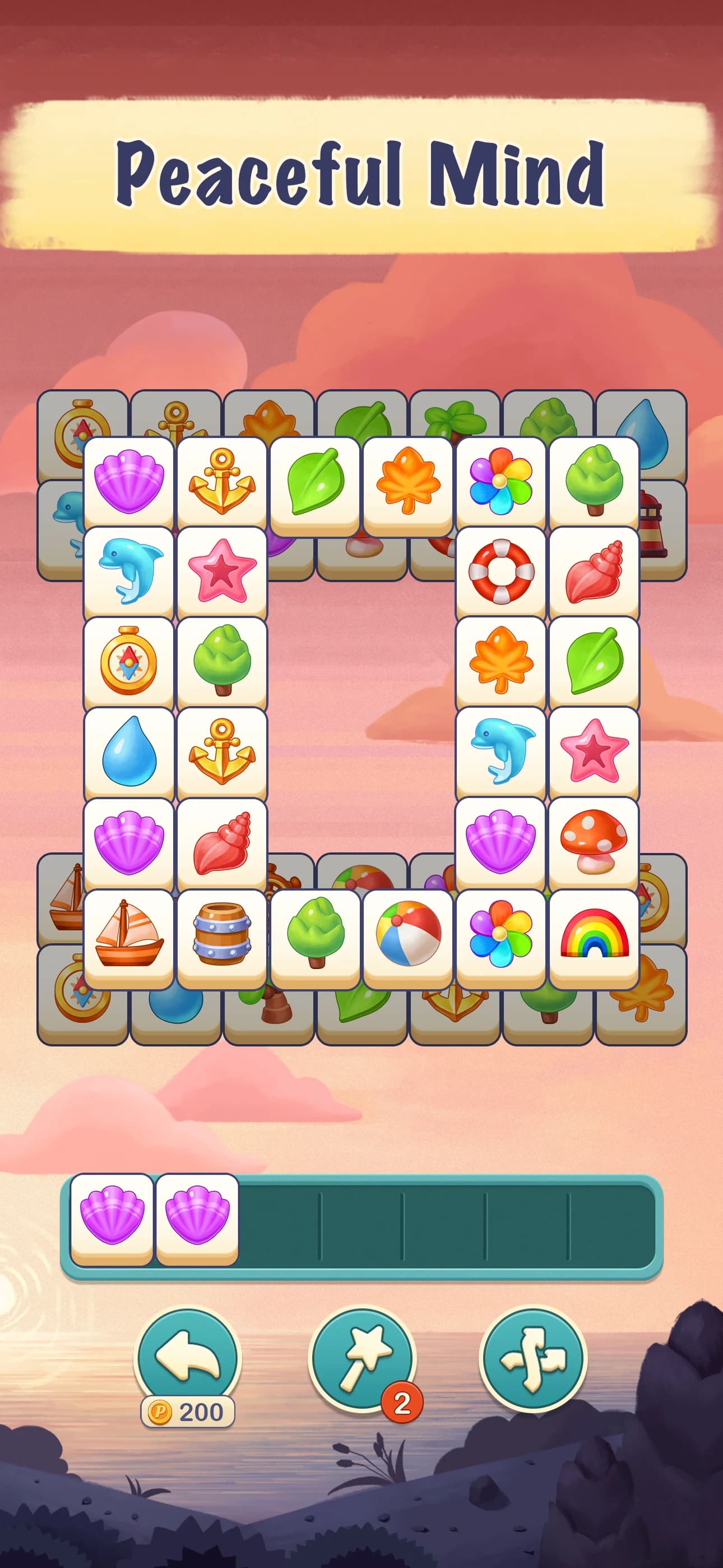This screenshot has width=723, height=1568.
Task: Tap the rainbow tile
Action: point(594,933)
